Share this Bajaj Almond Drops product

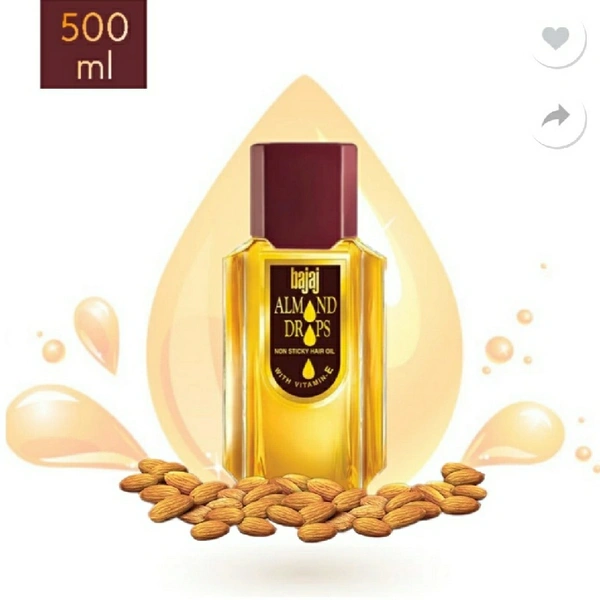556,118
